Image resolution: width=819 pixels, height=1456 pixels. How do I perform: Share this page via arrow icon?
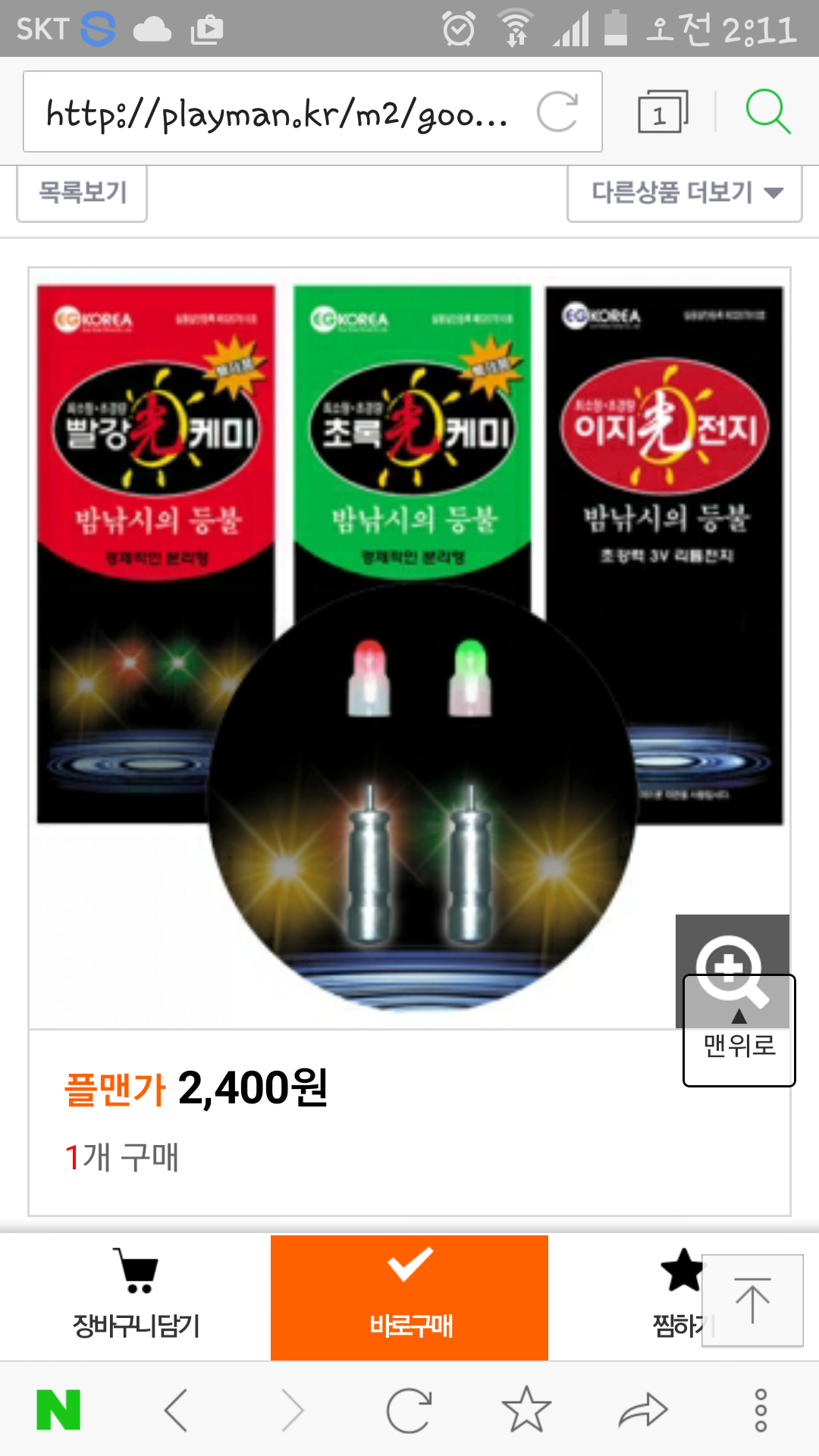click(643, 1410)
